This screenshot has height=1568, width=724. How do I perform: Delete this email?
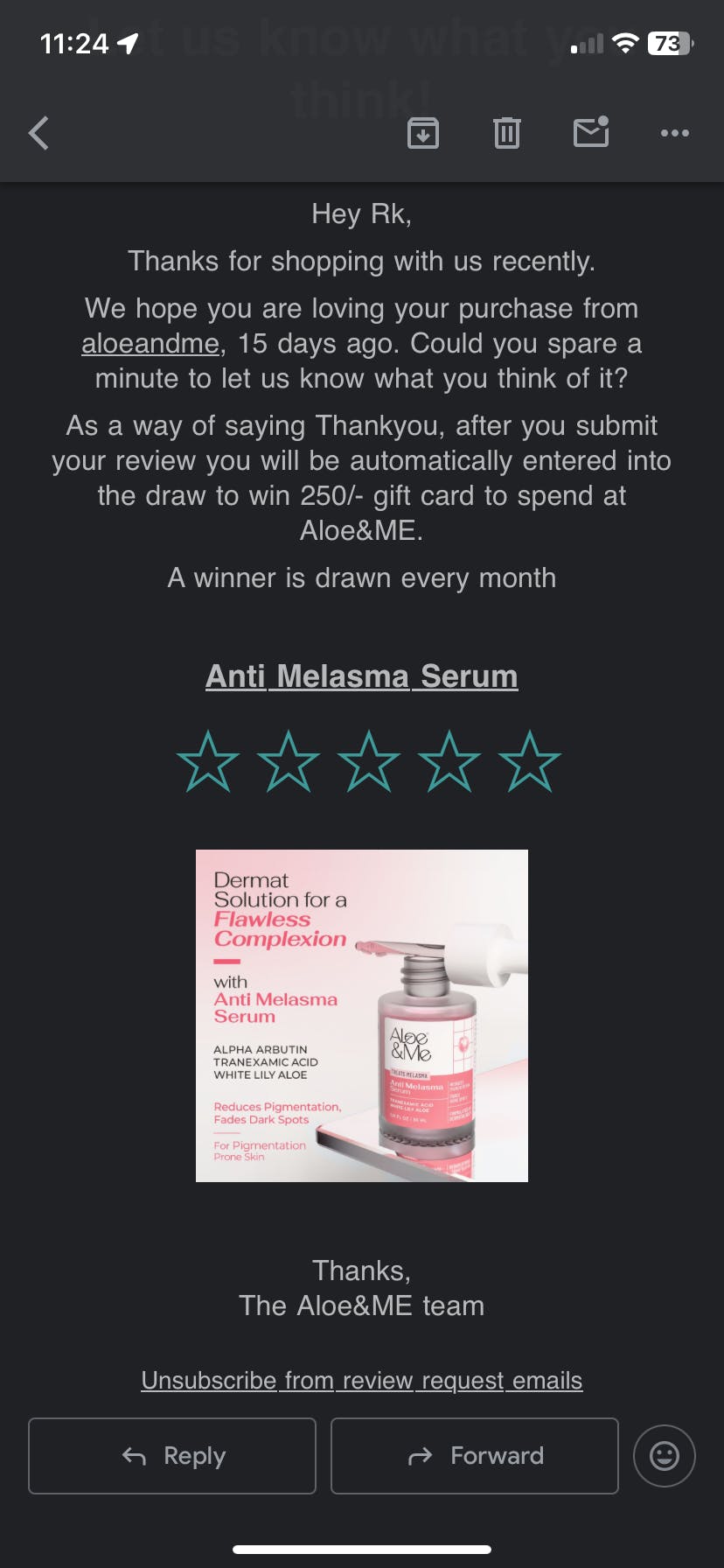click(507, 133)
